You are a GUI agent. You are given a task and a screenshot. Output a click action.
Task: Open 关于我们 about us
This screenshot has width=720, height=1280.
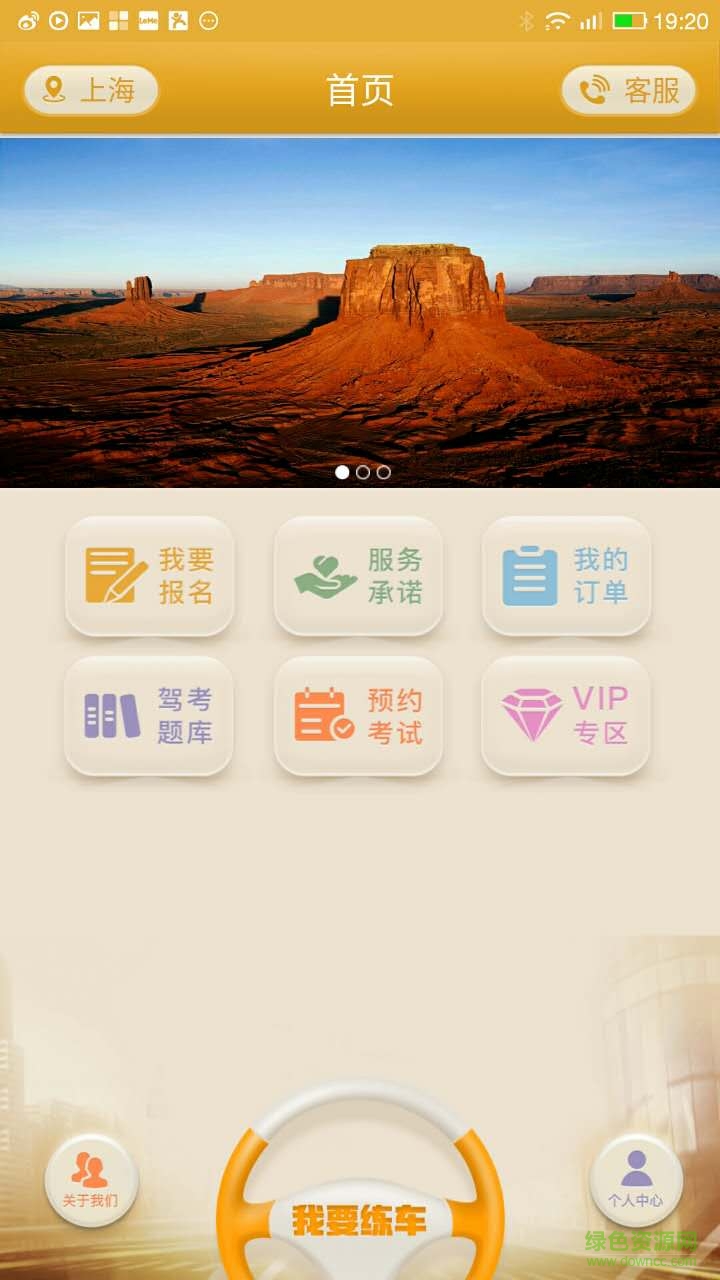pyautogui.click(x=91, y=1180)
